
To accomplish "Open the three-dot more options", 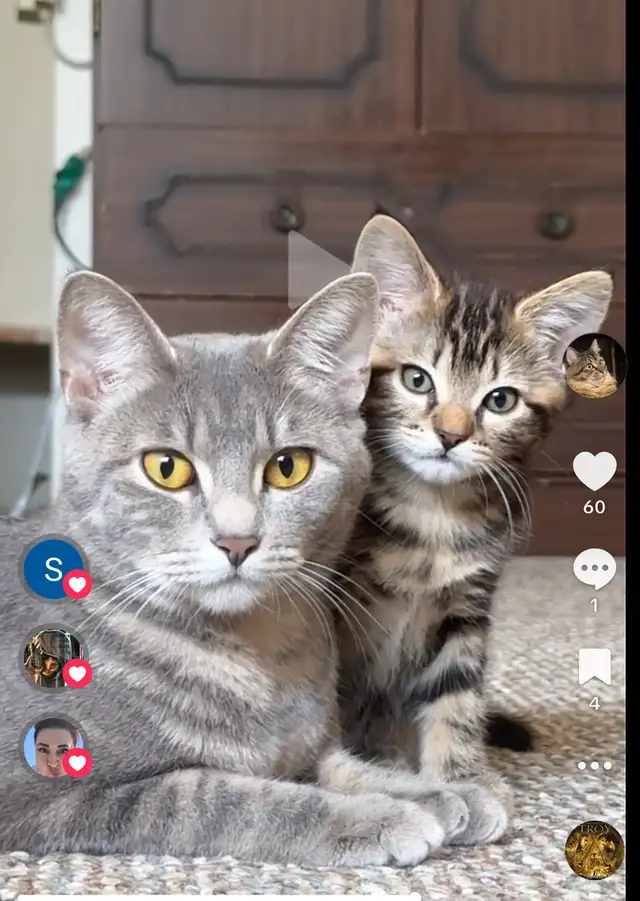I will [x=594, y=766].
